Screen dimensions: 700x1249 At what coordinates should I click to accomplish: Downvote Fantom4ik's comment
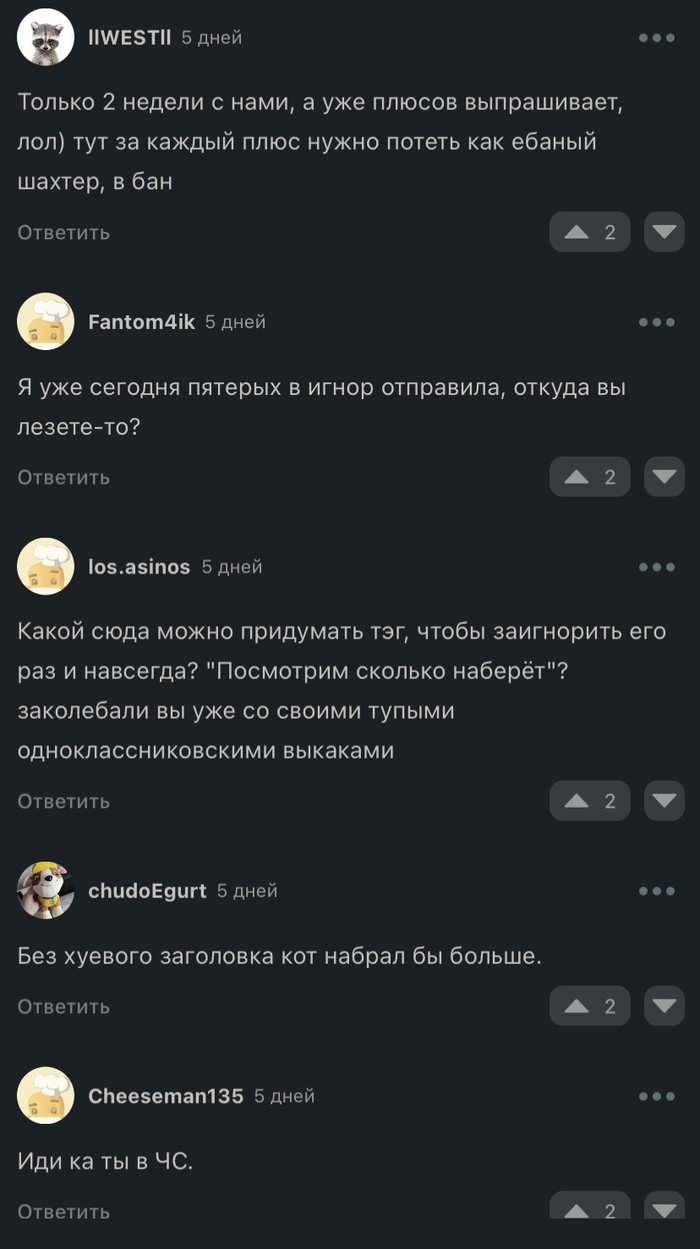pyautogui.click(x=664, y=477)
